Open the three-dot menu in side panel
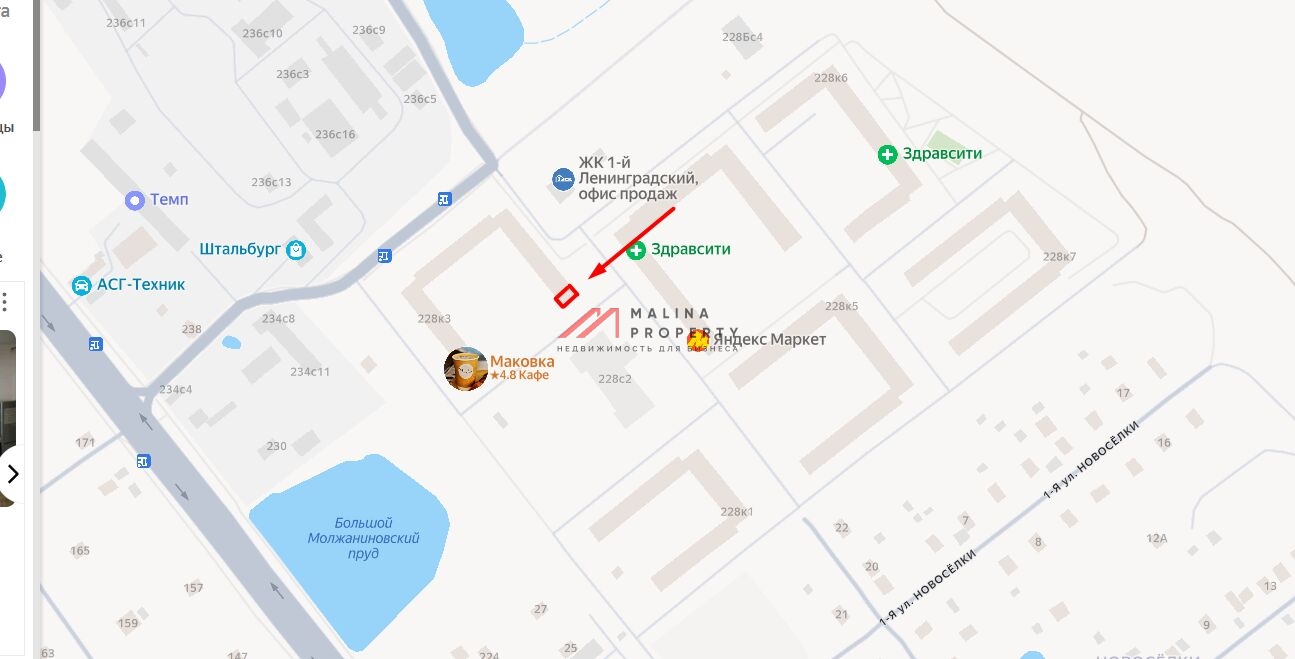This screenshot has width=1295, height=659. click(x=5, y=301)
